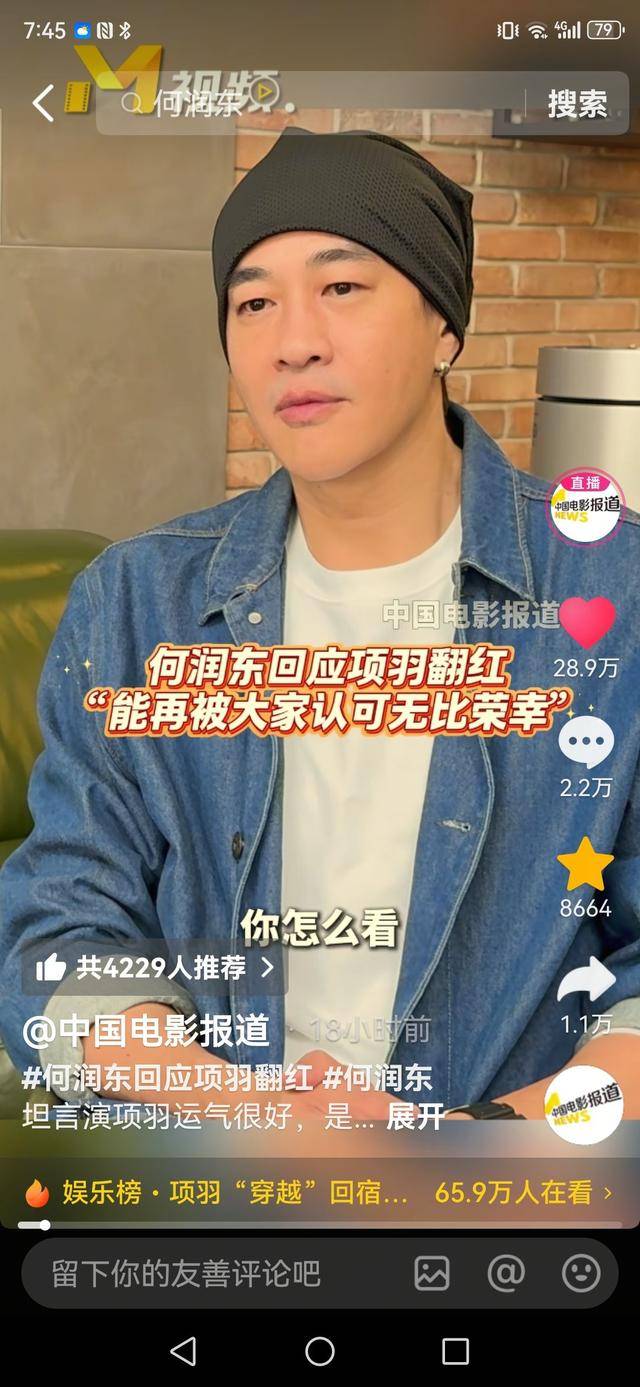
Task: Share this video via the arrow icon
Action: [x=586, y=981]
